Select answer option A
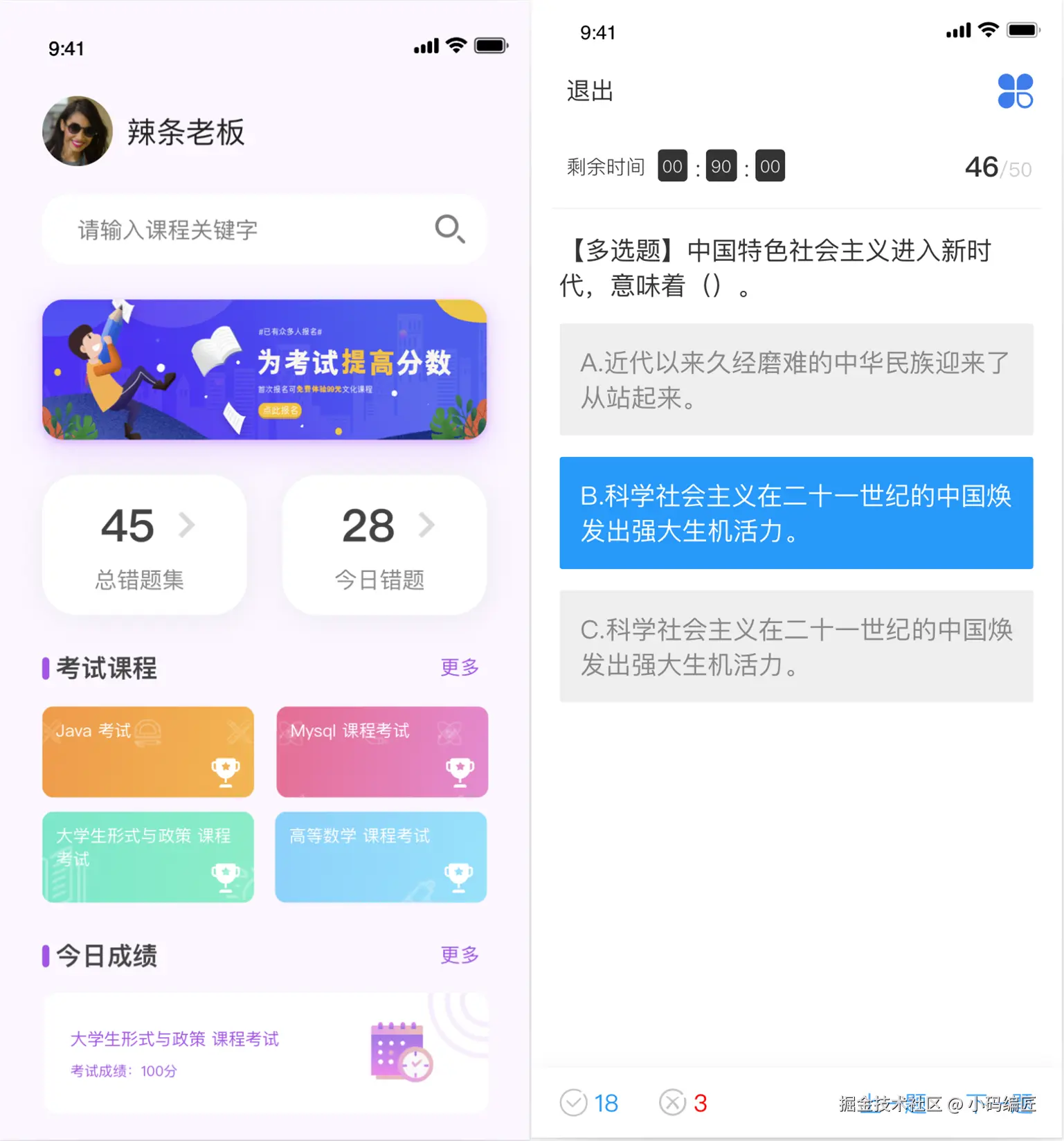Screen dimensions: 1064x1141 tap(796, 379)
